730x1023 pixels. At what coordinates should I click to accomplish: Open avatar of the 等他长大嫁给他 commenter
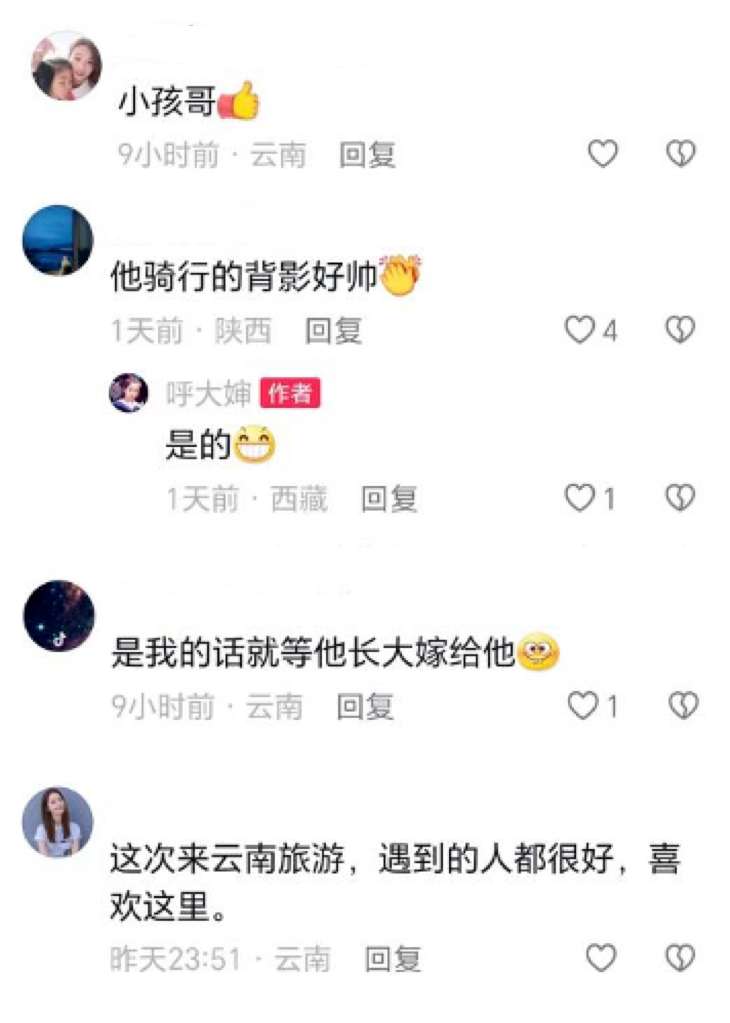[x=58, y=616]
